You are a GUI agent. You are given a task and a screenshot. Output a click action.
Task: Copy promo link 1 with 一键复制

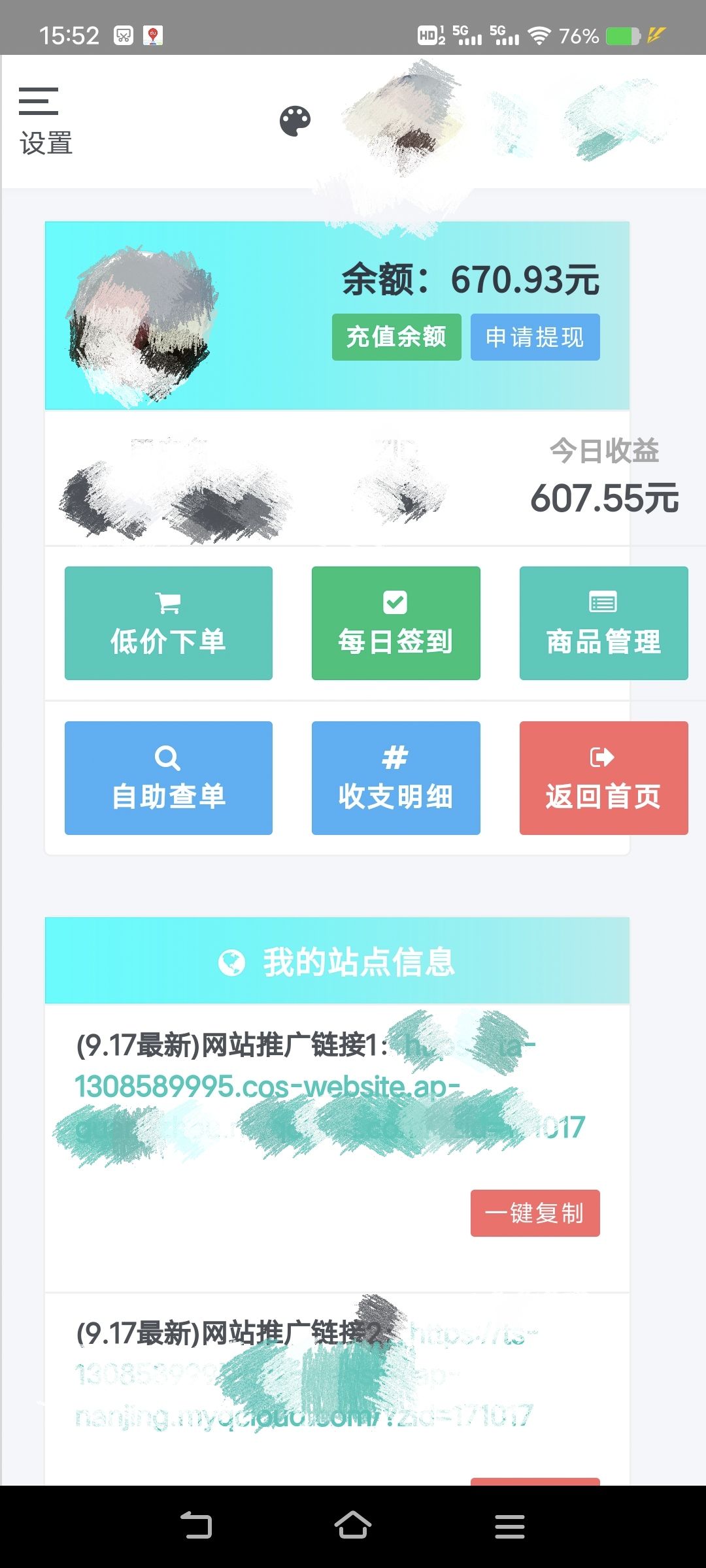(x=535, y=1213)
